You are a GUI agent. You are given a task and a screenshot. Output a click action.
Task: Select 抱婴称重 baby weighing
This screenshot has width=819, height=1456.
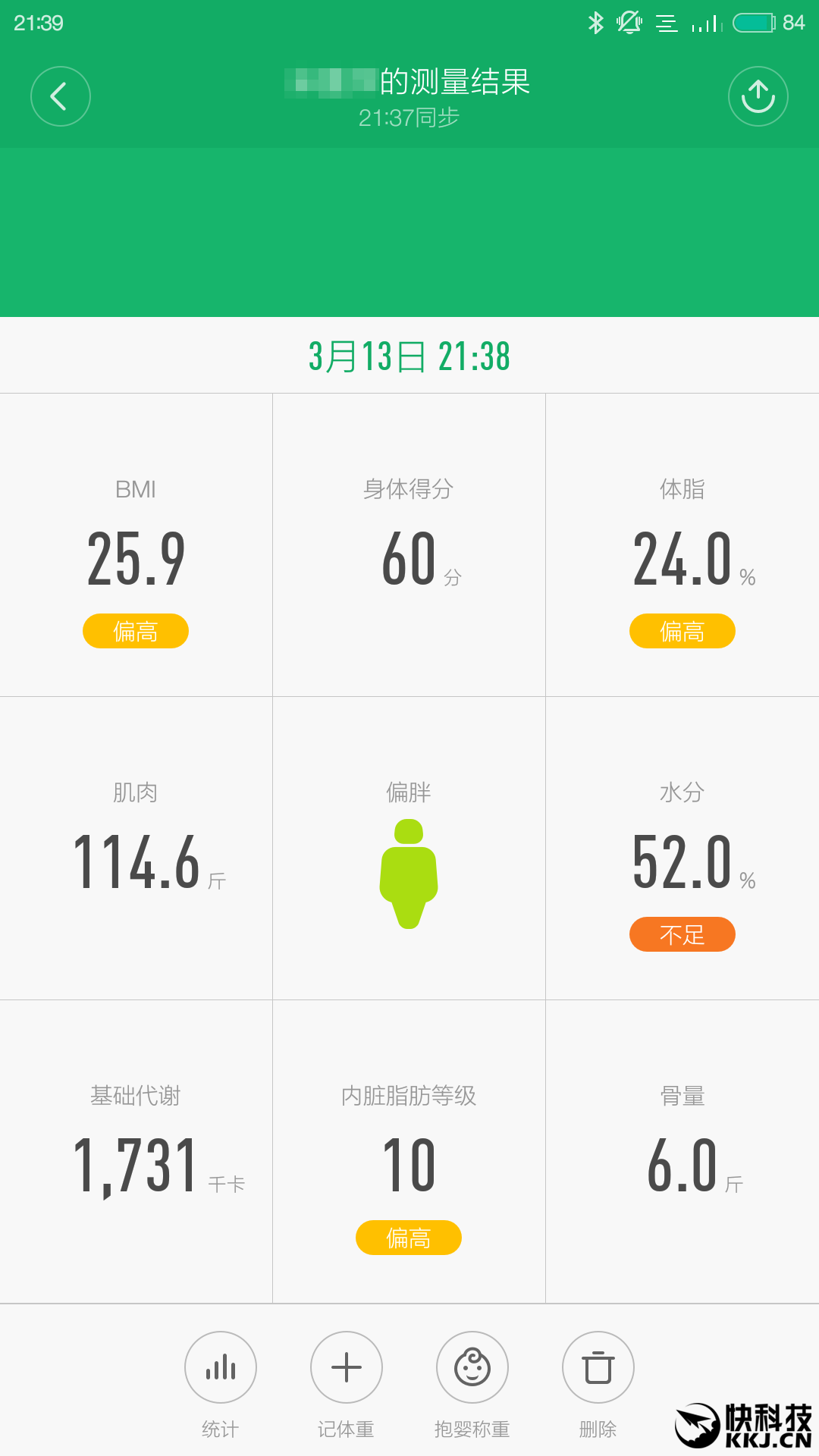(x=472, y=1367)
